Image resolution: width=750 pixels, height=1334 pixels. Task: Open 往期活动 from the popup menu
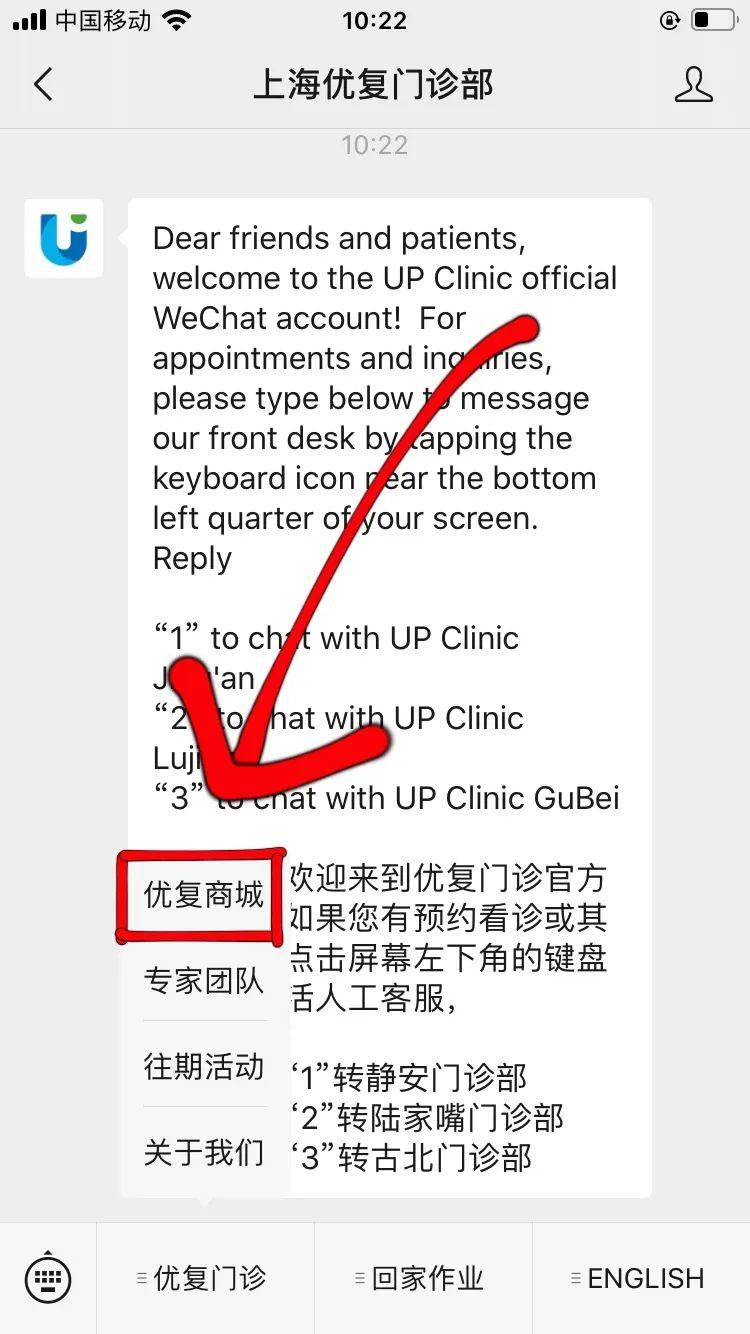tap(203, 1066)
